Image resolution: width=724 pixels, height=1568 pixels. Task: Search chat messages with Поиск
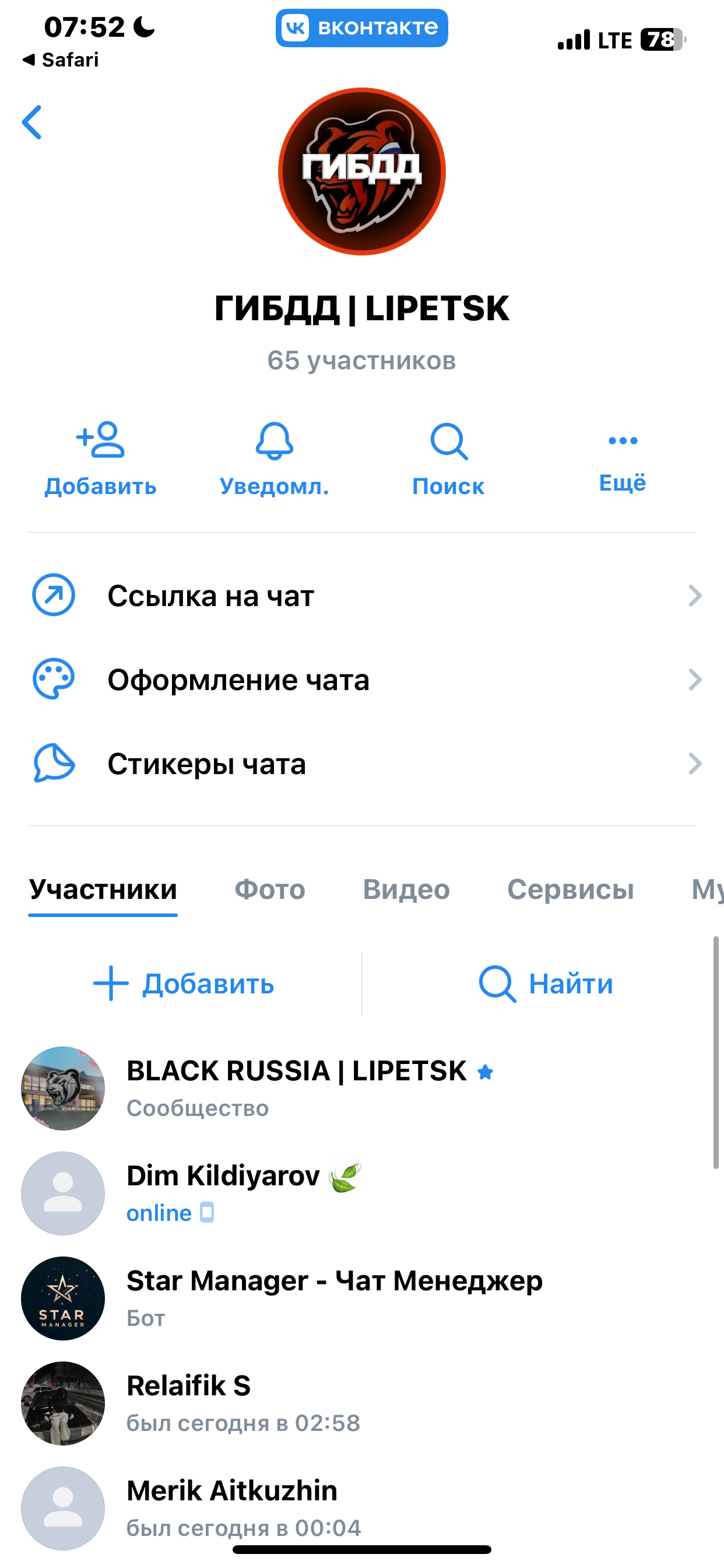coord(448,459)
